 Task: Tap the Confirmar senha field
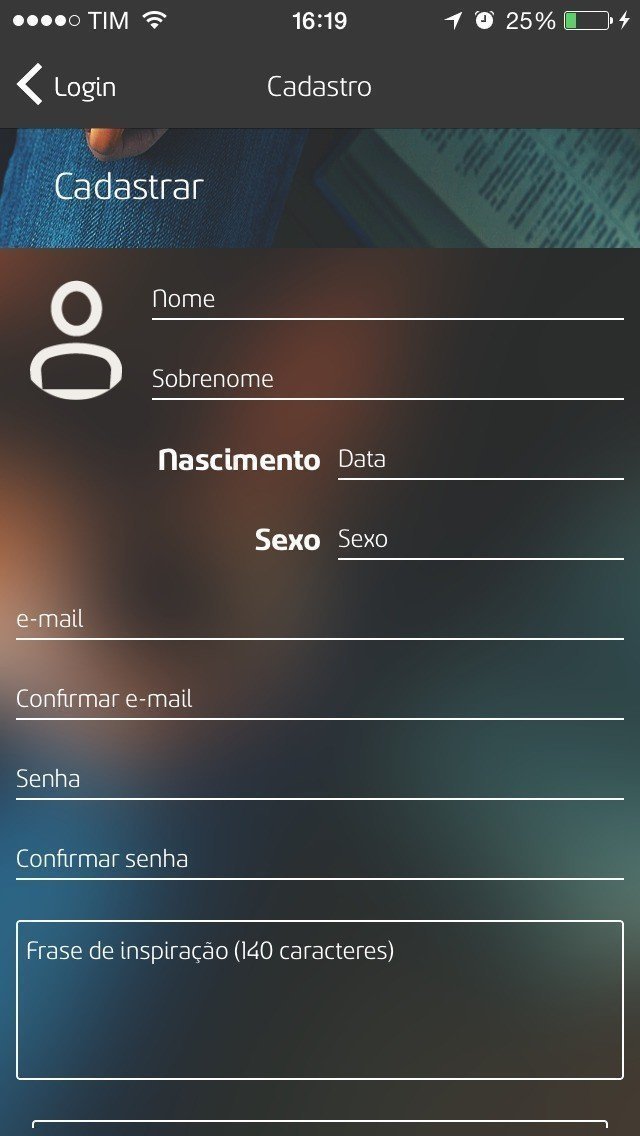pyautogui.click(x=320, y=859)
